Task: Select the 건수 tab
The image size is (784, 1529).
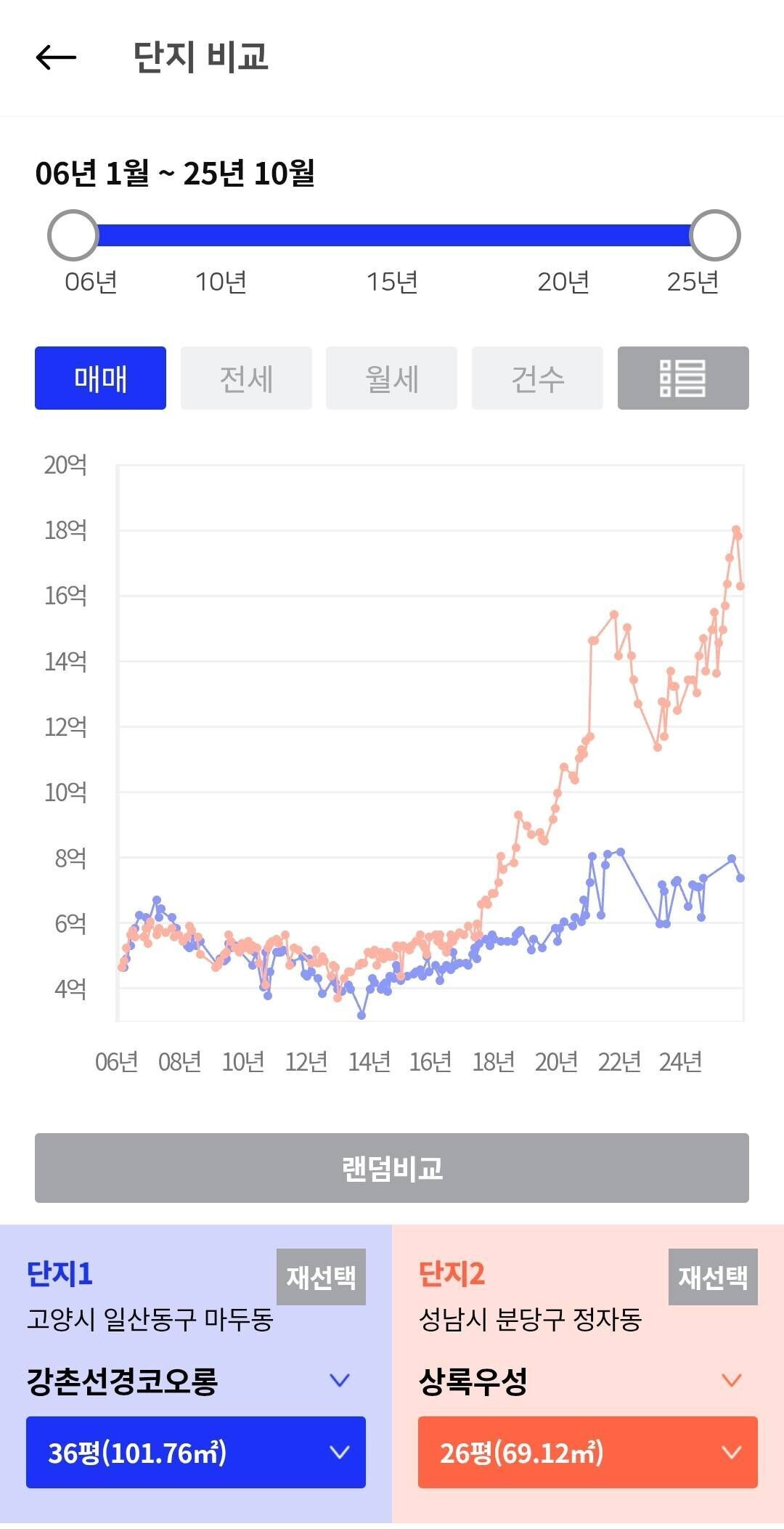Action: pos(537,378)
